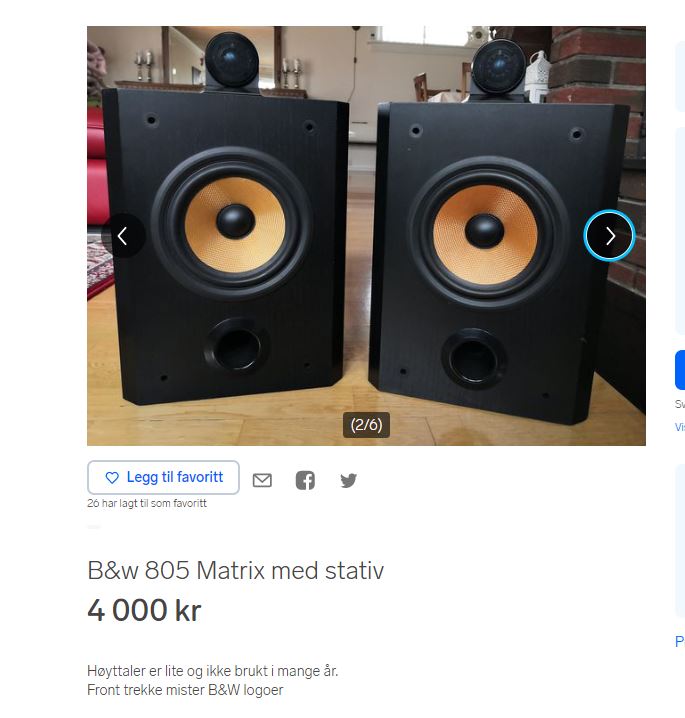Show the next listing photo
Image resolution: width=685 pixels, height=718 pixels.
(x=609, y=236)
